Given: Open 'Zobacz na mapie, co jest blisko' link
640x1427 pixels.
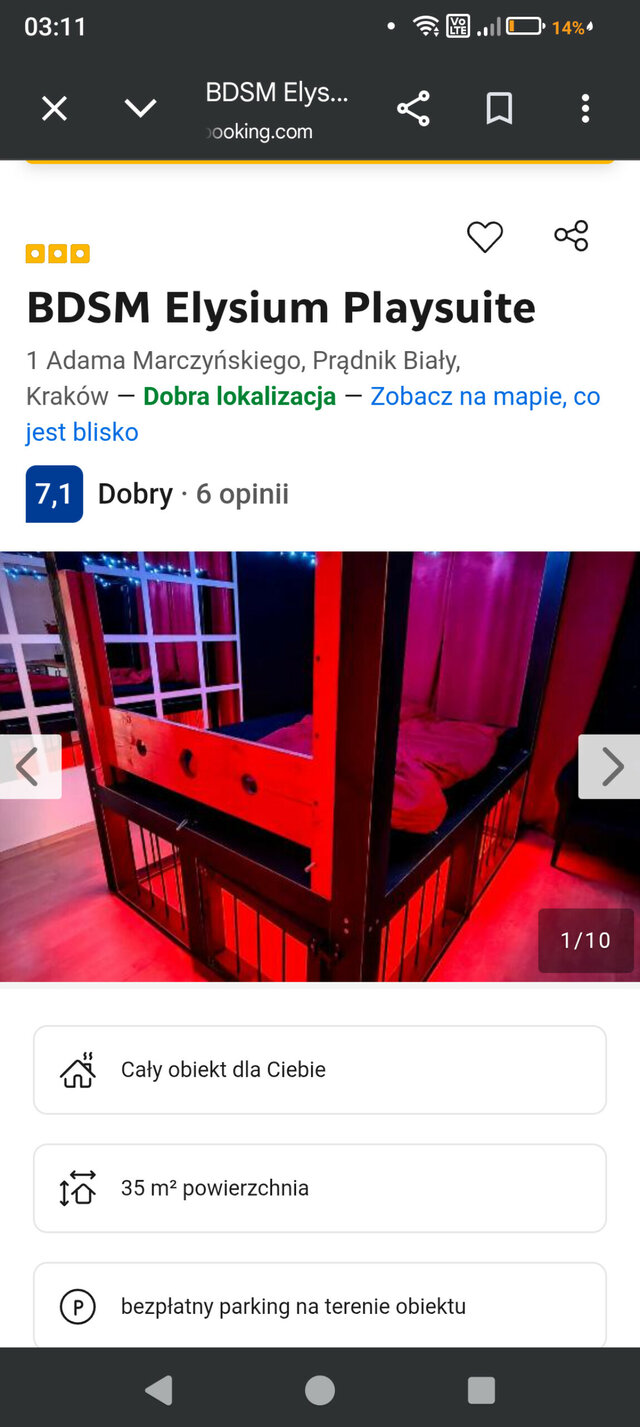Looking at the screenshot, I should tap(484, 397).
